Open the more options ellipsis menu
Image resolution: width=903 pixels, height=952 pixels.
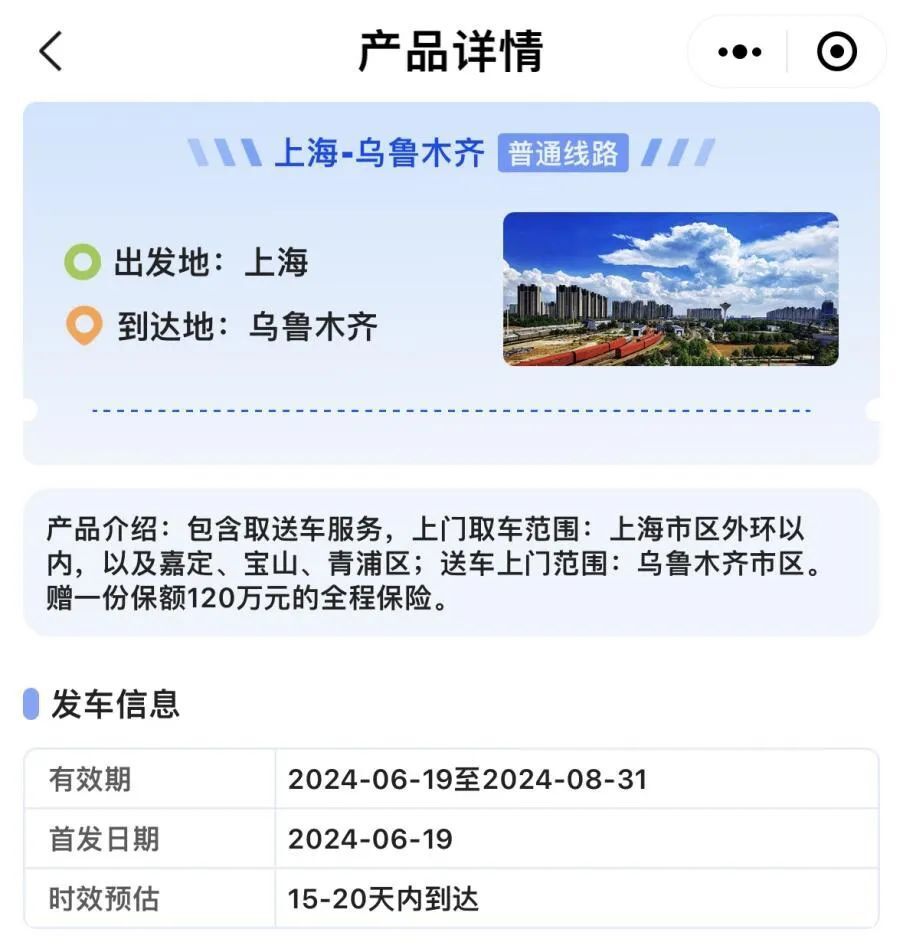click(x=737, y=50)
